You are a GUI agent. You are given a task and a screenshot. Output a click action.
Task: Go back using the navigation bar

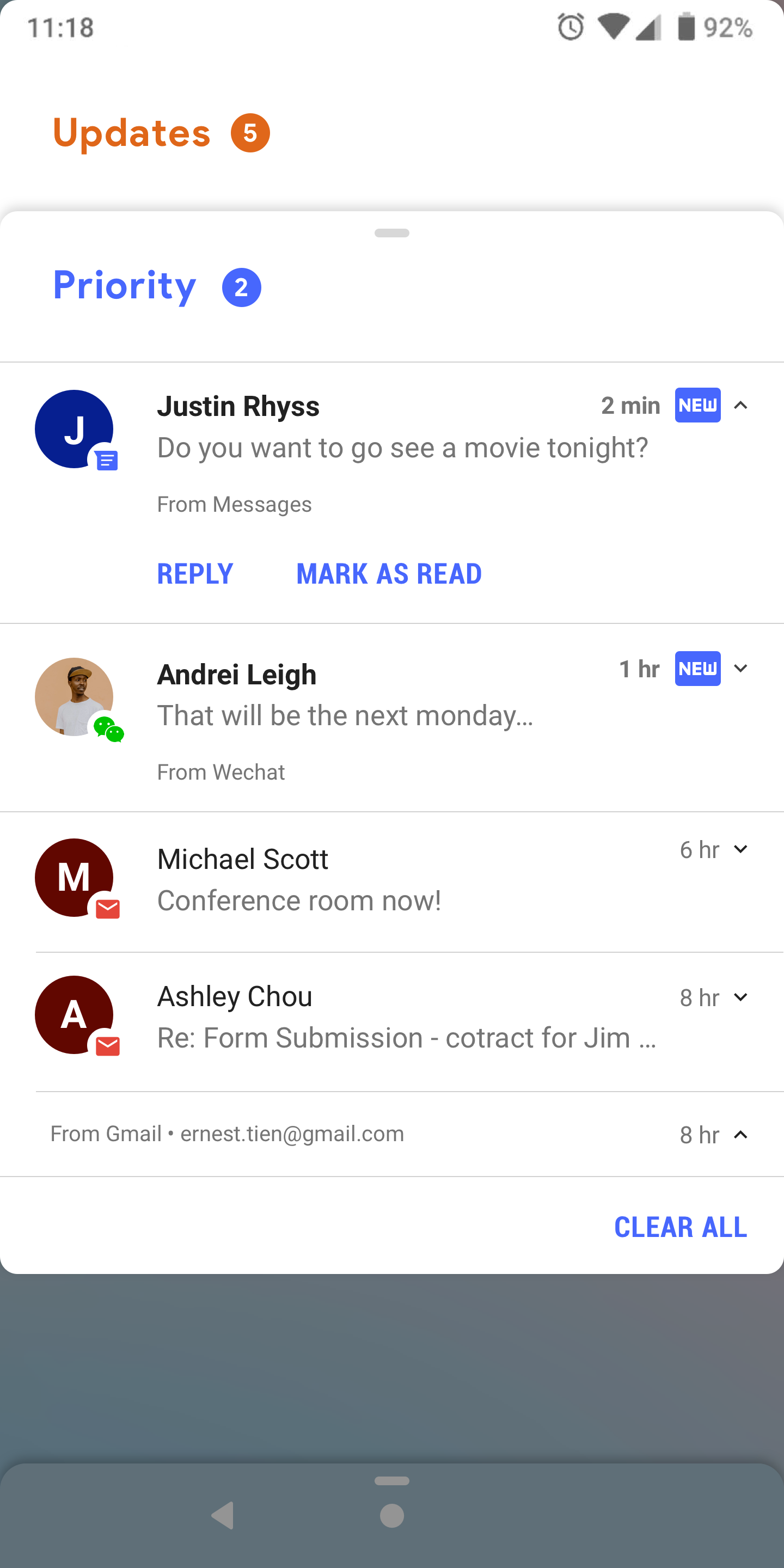223,1515
